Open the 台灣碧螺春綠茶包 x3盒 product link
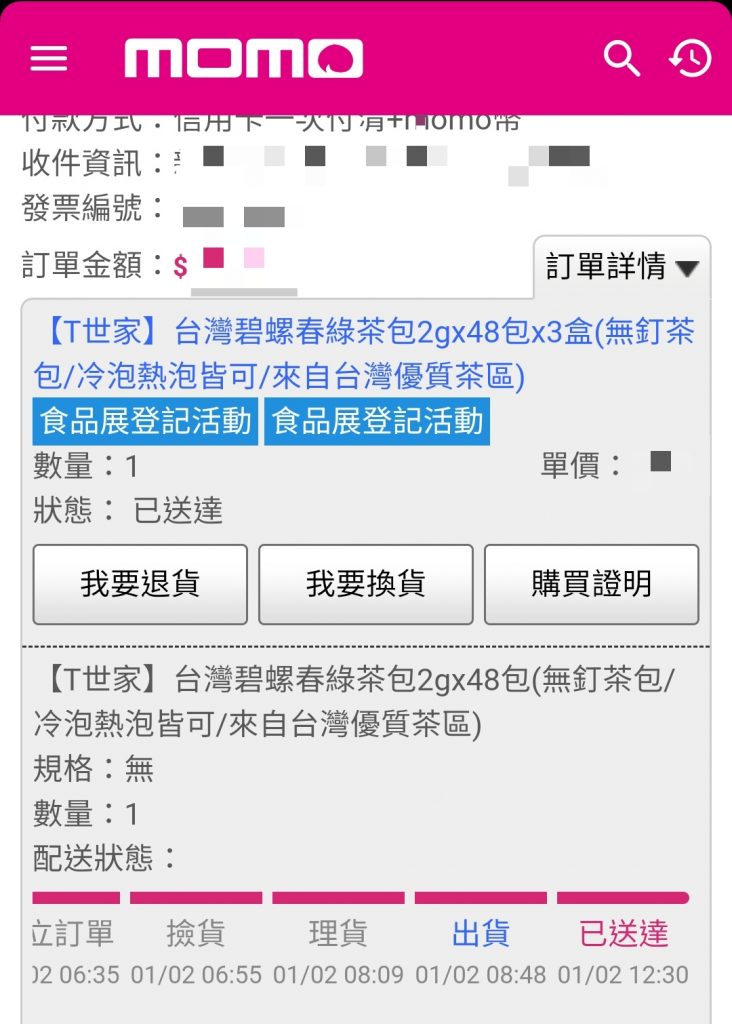Viewport: 732px width, 1024px height. tap(365, 352)
